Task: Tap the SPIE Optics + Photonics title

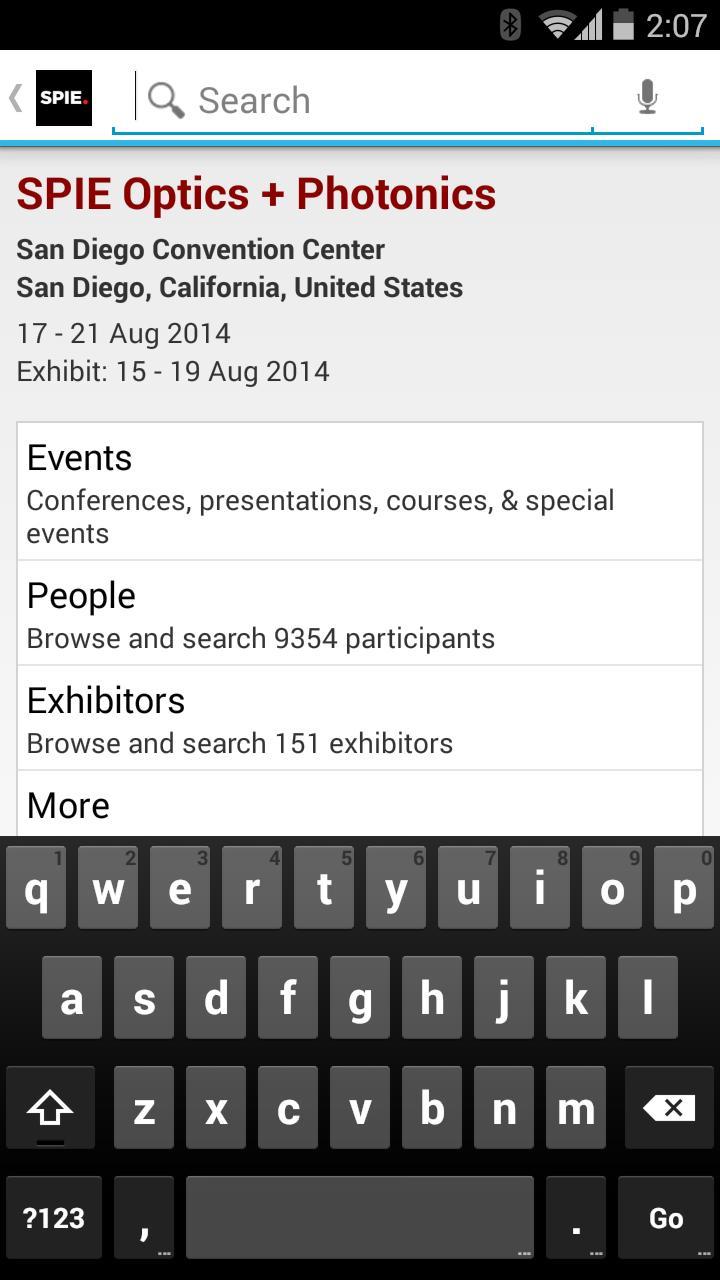Action: [255, 193]
